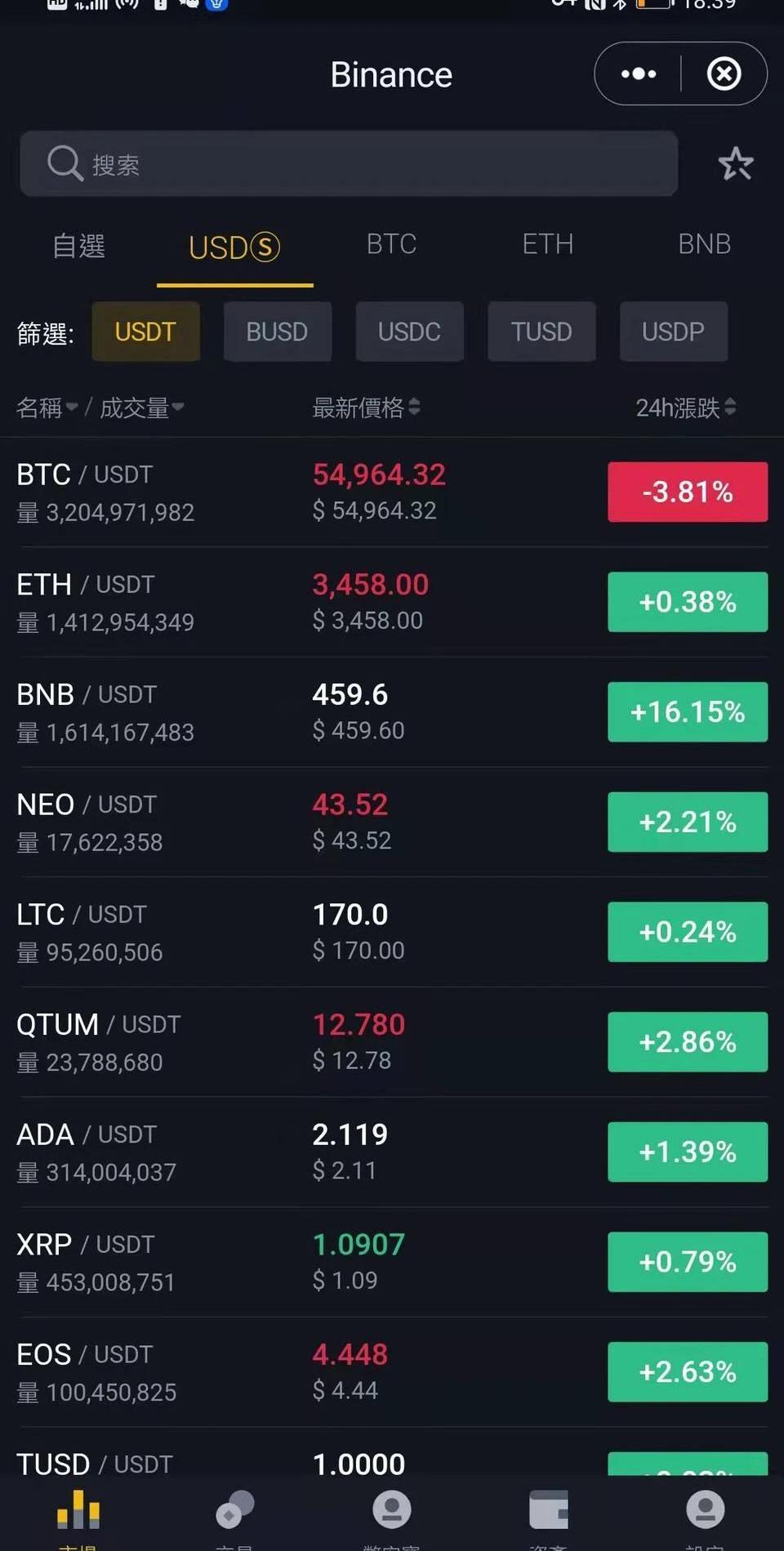
Task: View the XRP / USDT pair
Action: 245,1261
